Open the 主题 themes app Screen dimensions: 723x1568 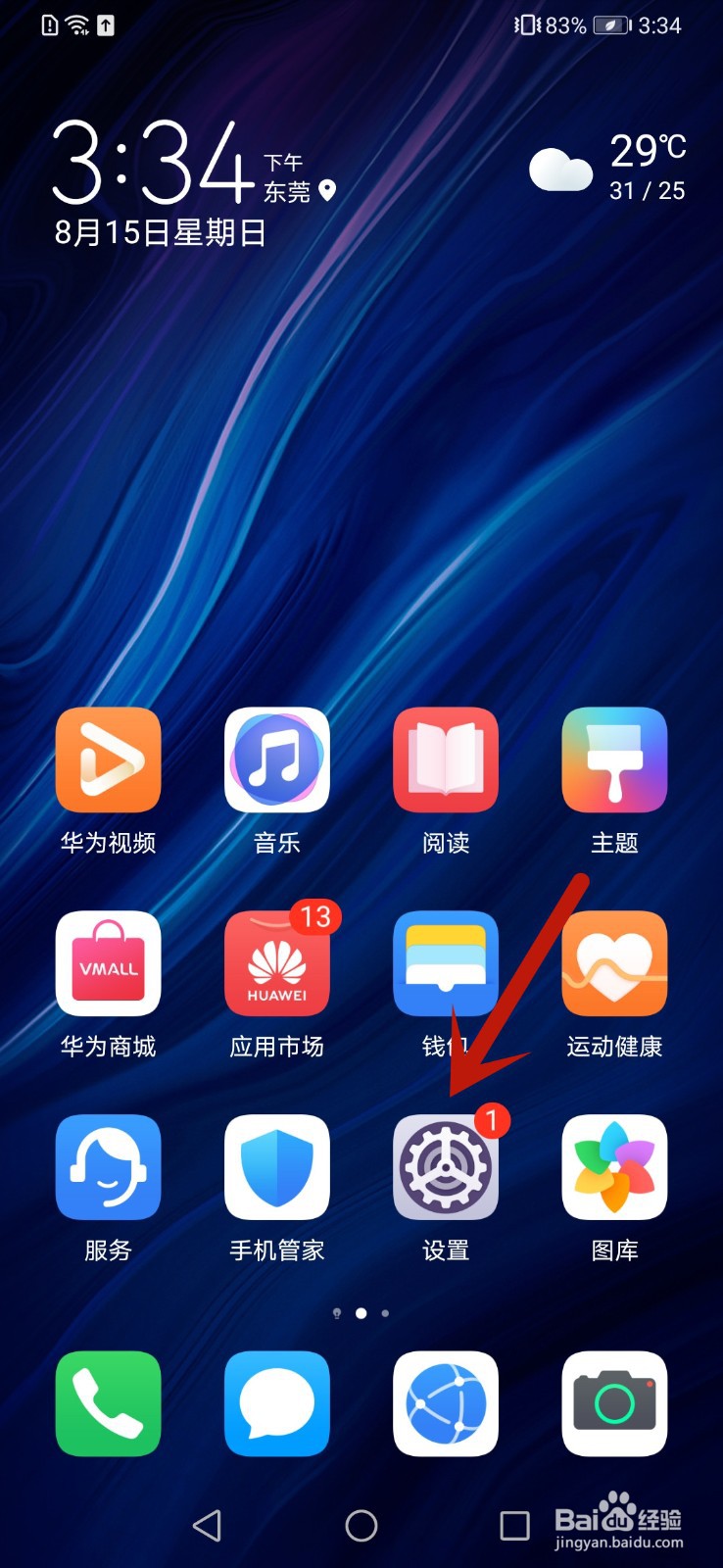614,759
